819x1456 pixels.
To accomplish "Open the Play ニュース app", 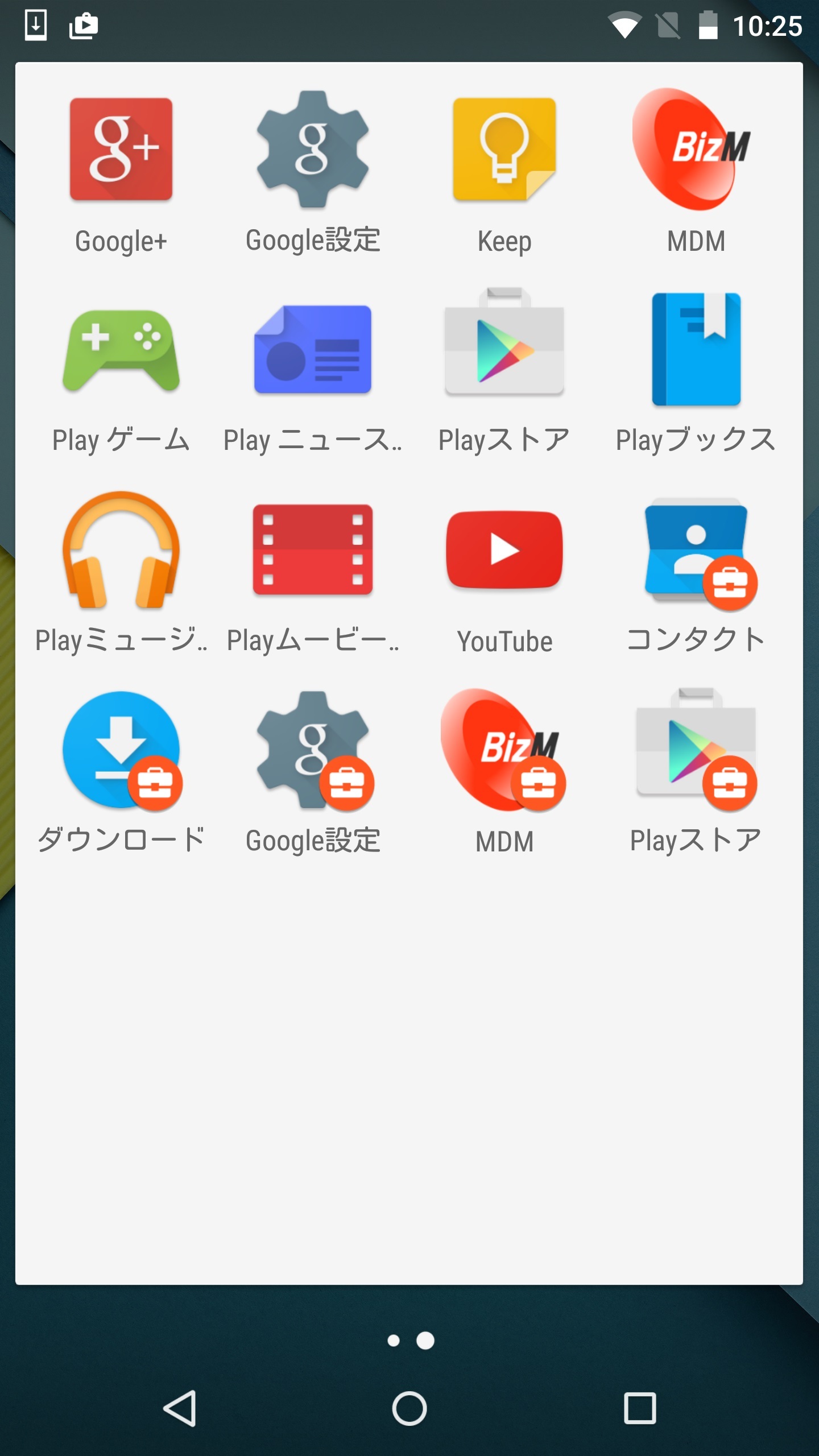I will (x=312, y=350).
